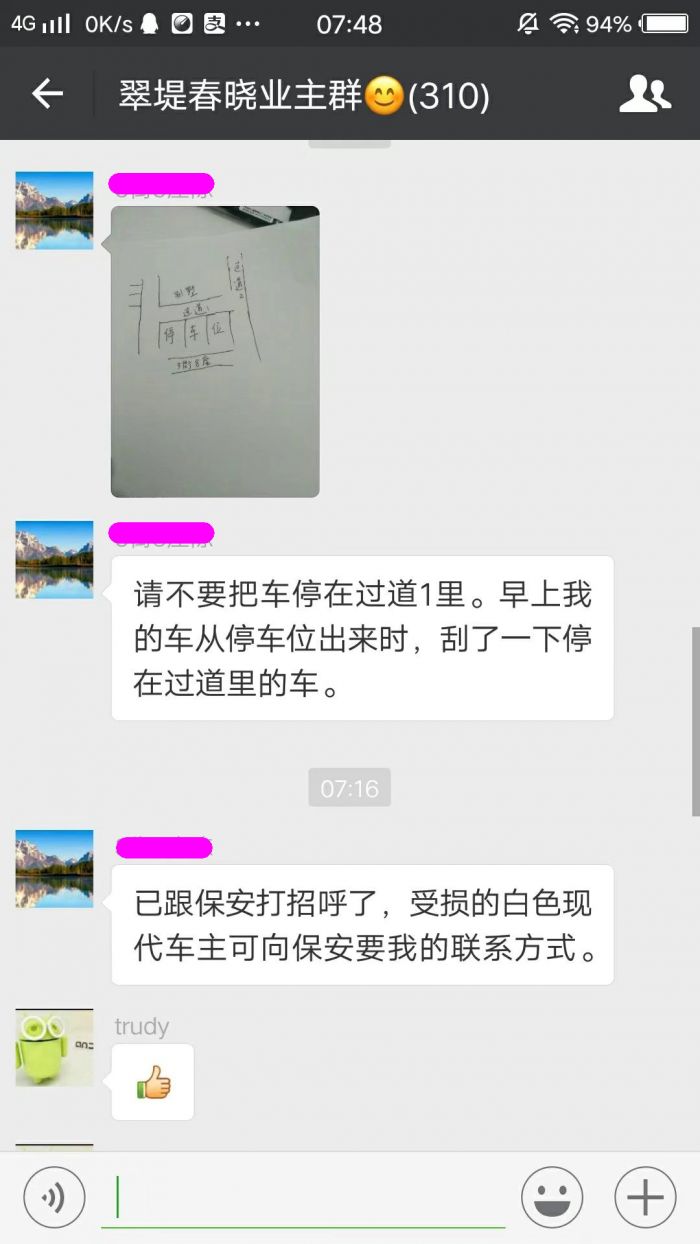Open trudy's Android robot avatar profile
The height and width of the screenshot is (1244, 700).
(x=54, y=1047)
